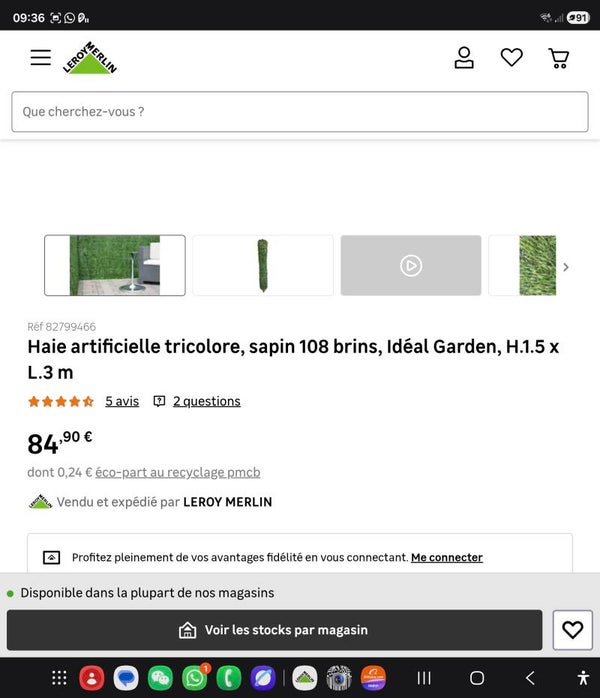Tap the 'Me connecter' link
The width and height of the screenshot is (600, 698).
(446, 557)
